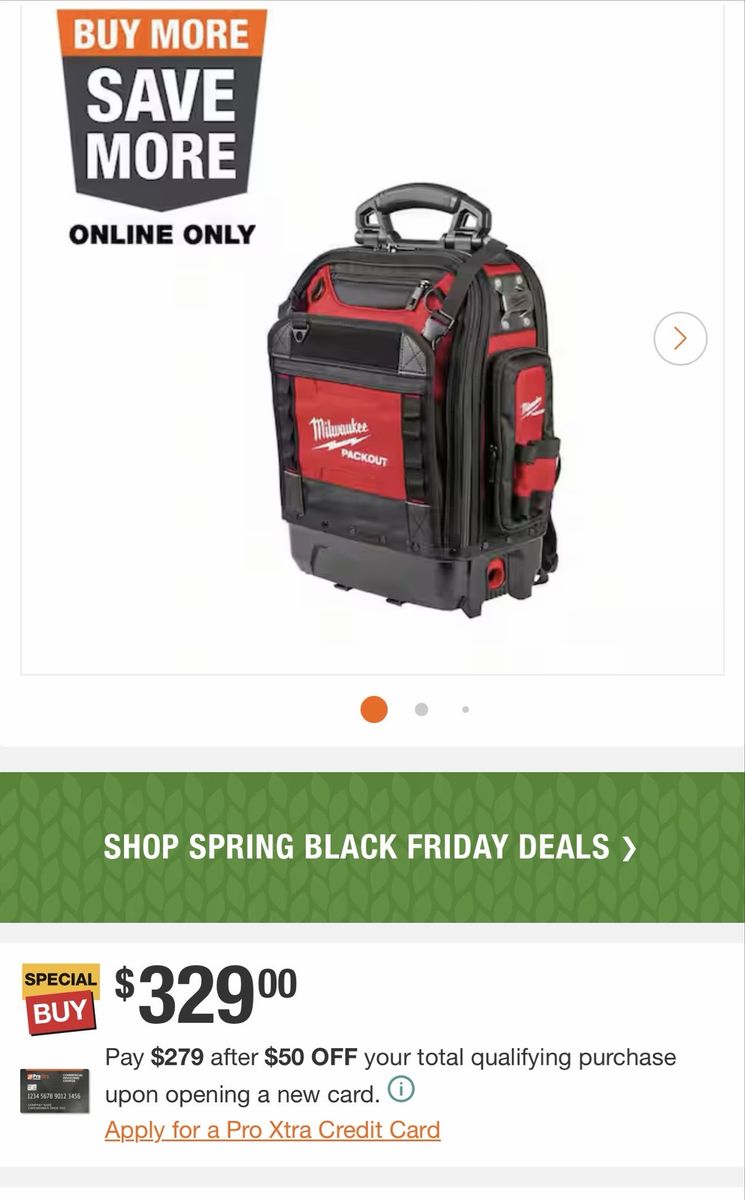Open the Milwaukee Packout backpack image
The image size is (745, 1200).
pos(415,400)
